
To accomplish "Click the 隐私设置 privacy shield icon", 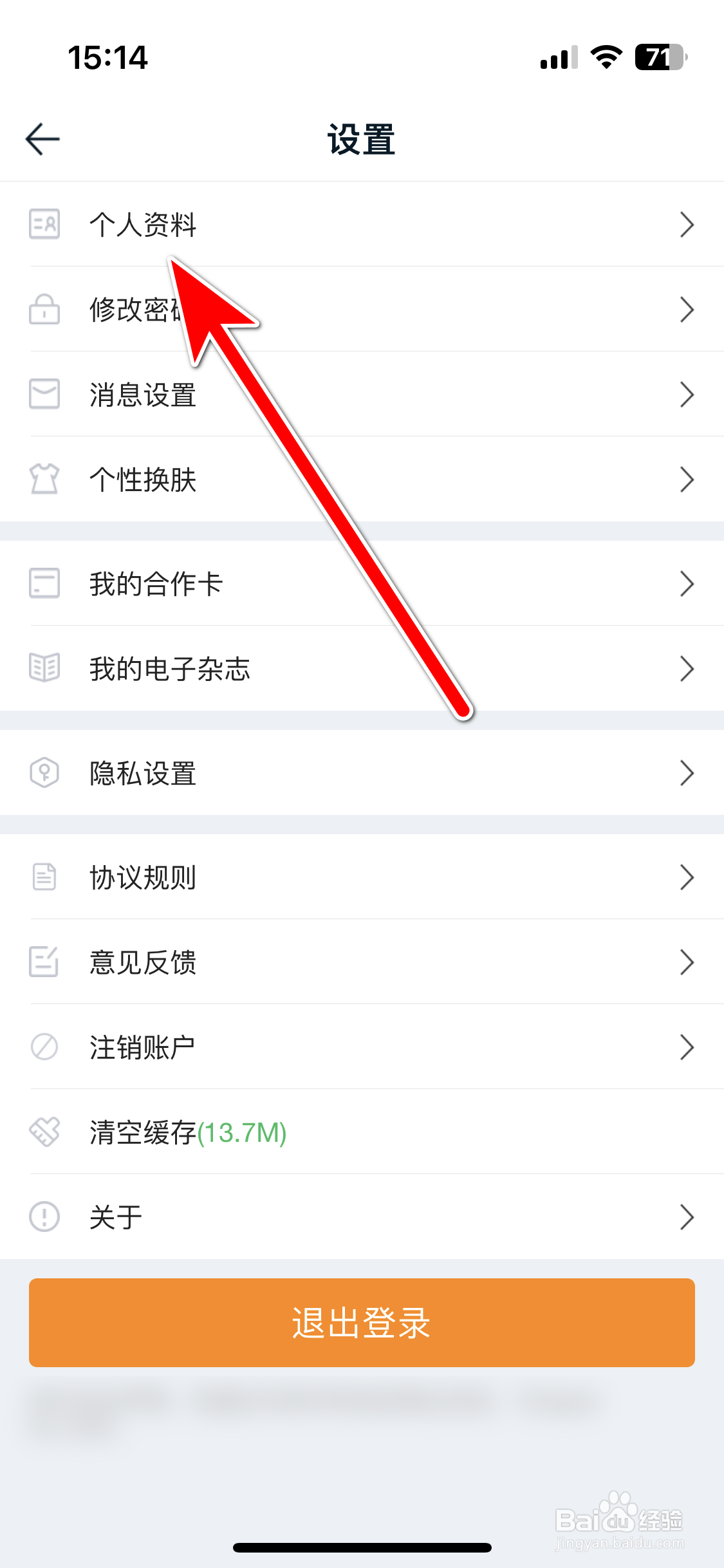I will pos(43,772).
